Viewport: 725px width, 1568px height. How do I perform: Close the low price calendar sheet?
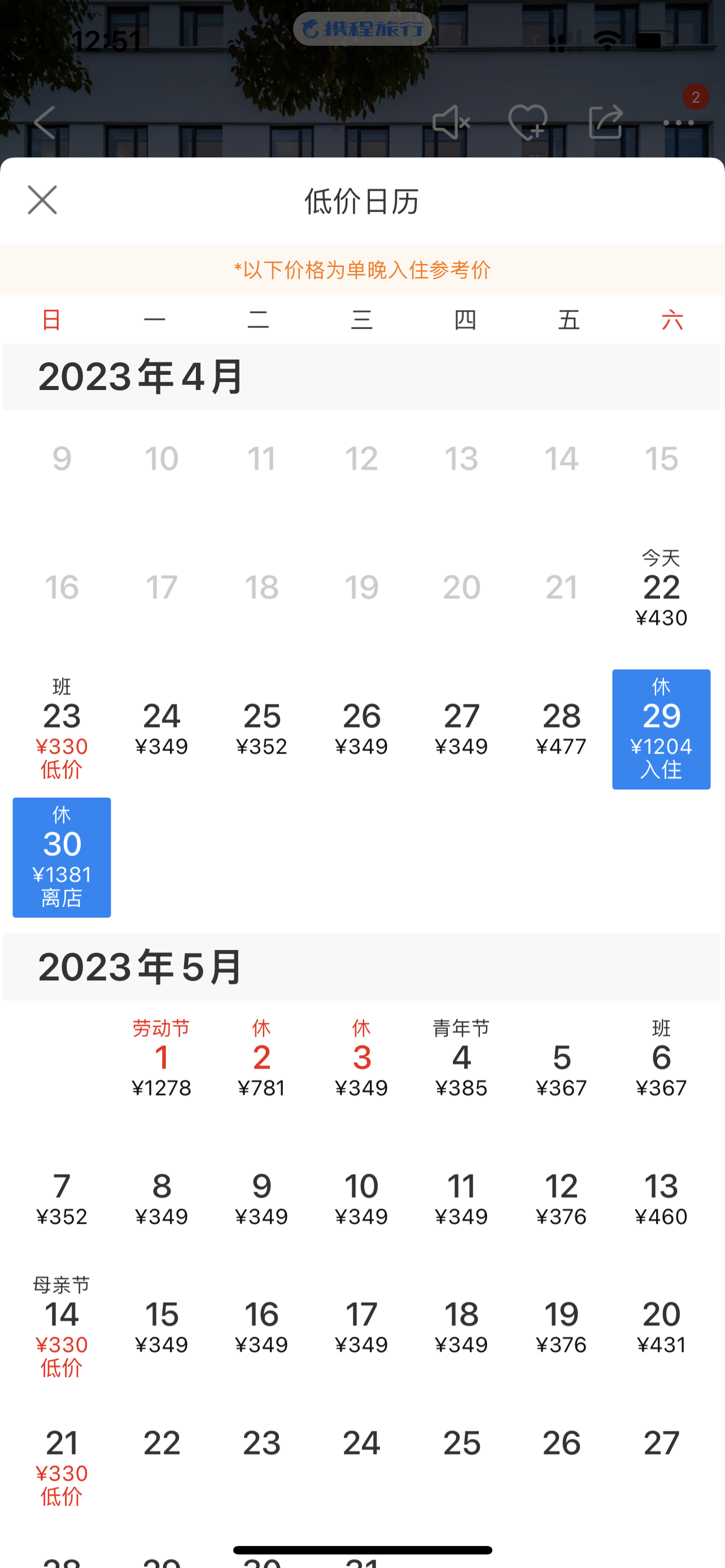coord(42,200)
